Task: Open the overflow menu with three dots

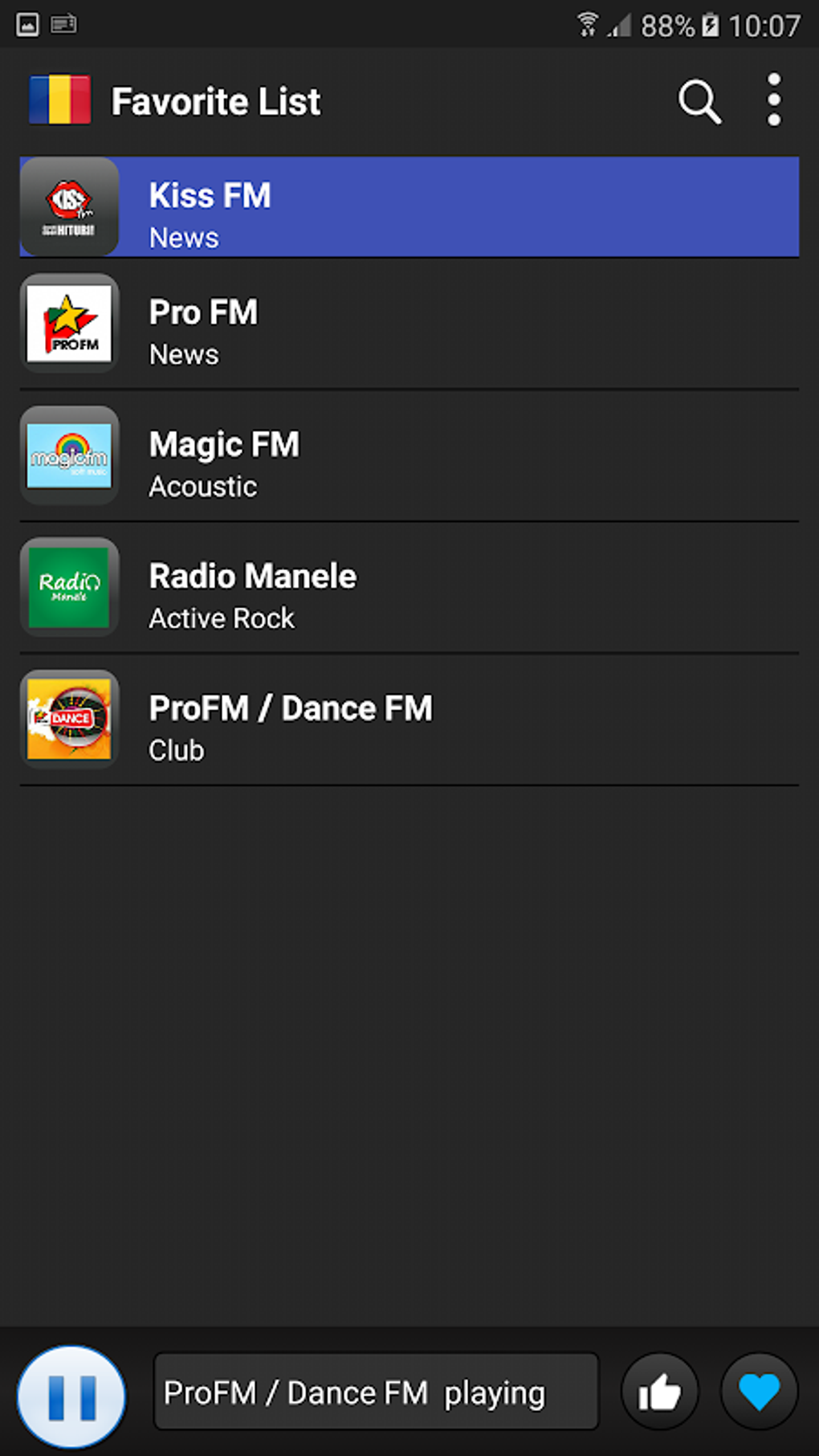Action: (x=772, y=99)
